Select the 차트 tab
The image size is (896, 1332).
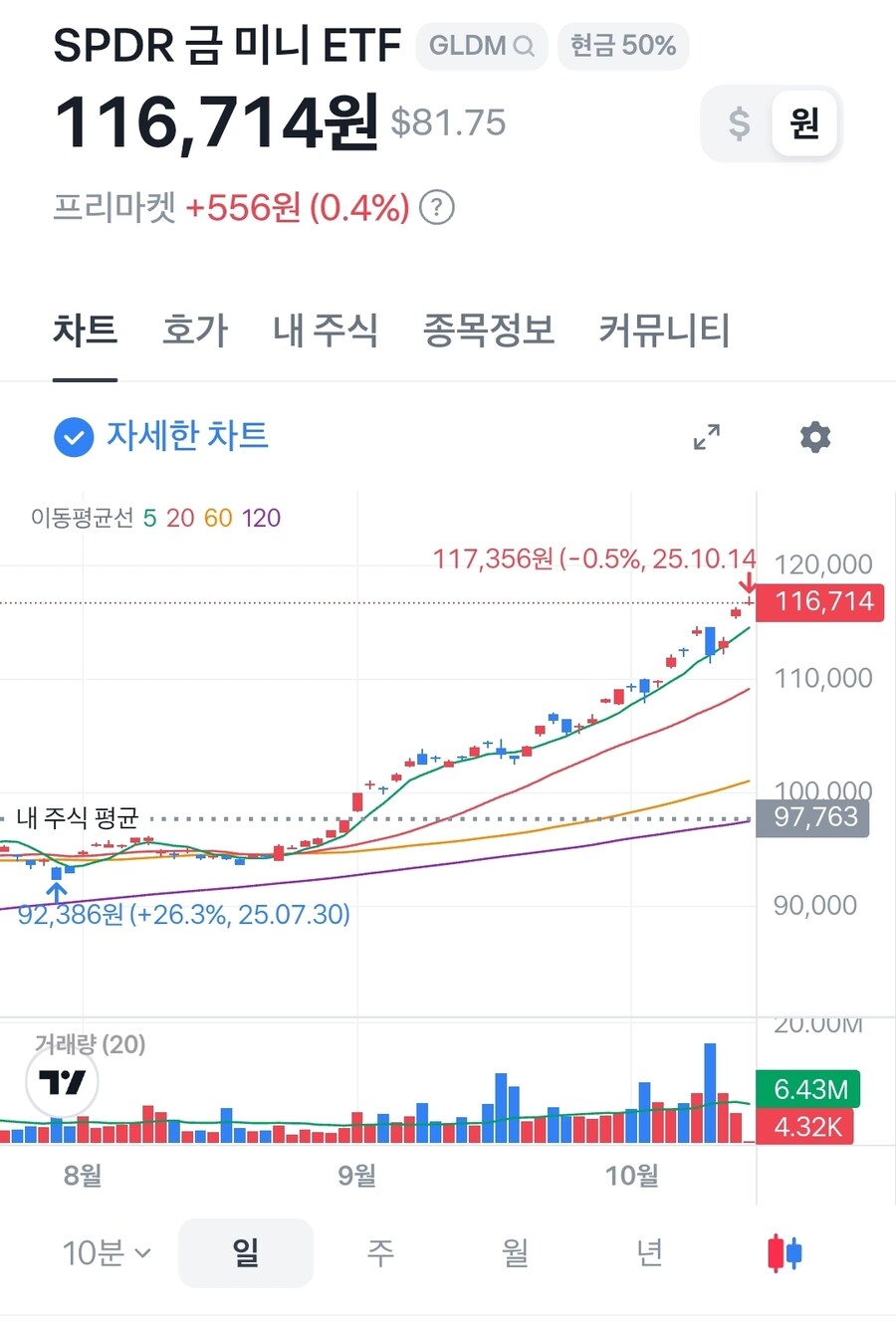[x=86, y=330]
